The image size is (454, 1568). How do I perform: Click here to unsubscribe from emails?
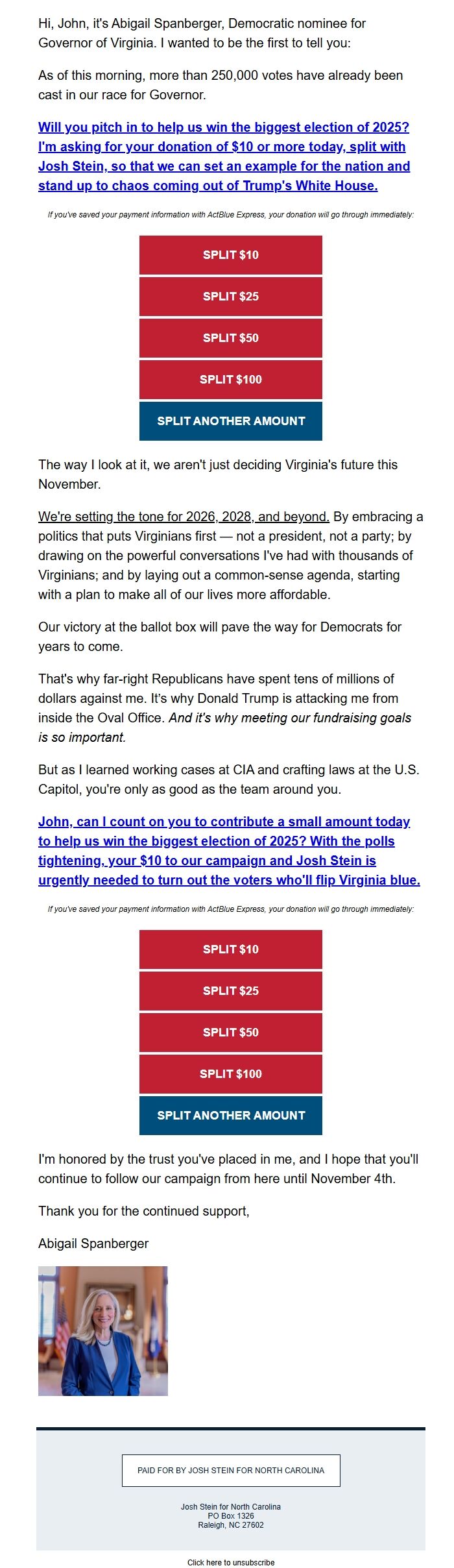[x=230, y=1562]
